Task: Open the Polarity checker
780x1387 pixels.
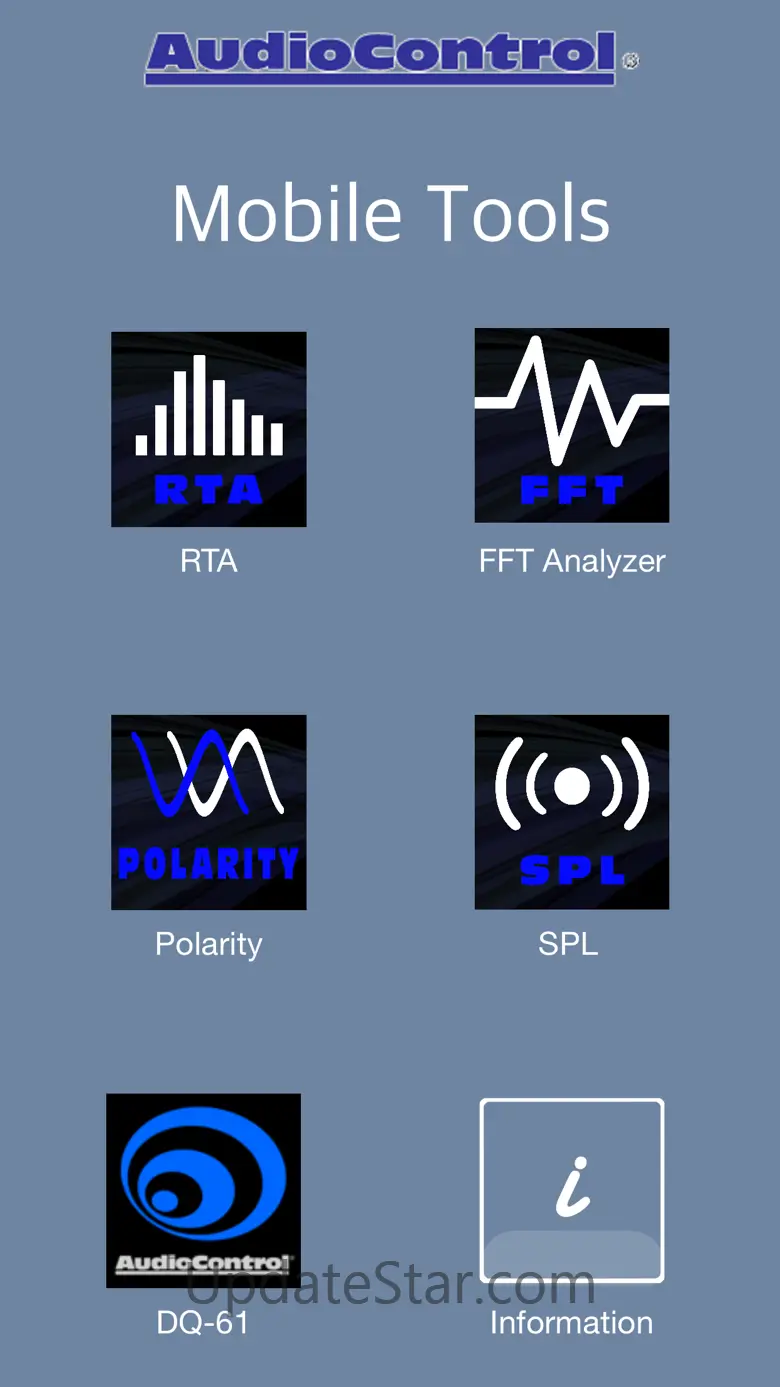Action: tap(208, 812)
